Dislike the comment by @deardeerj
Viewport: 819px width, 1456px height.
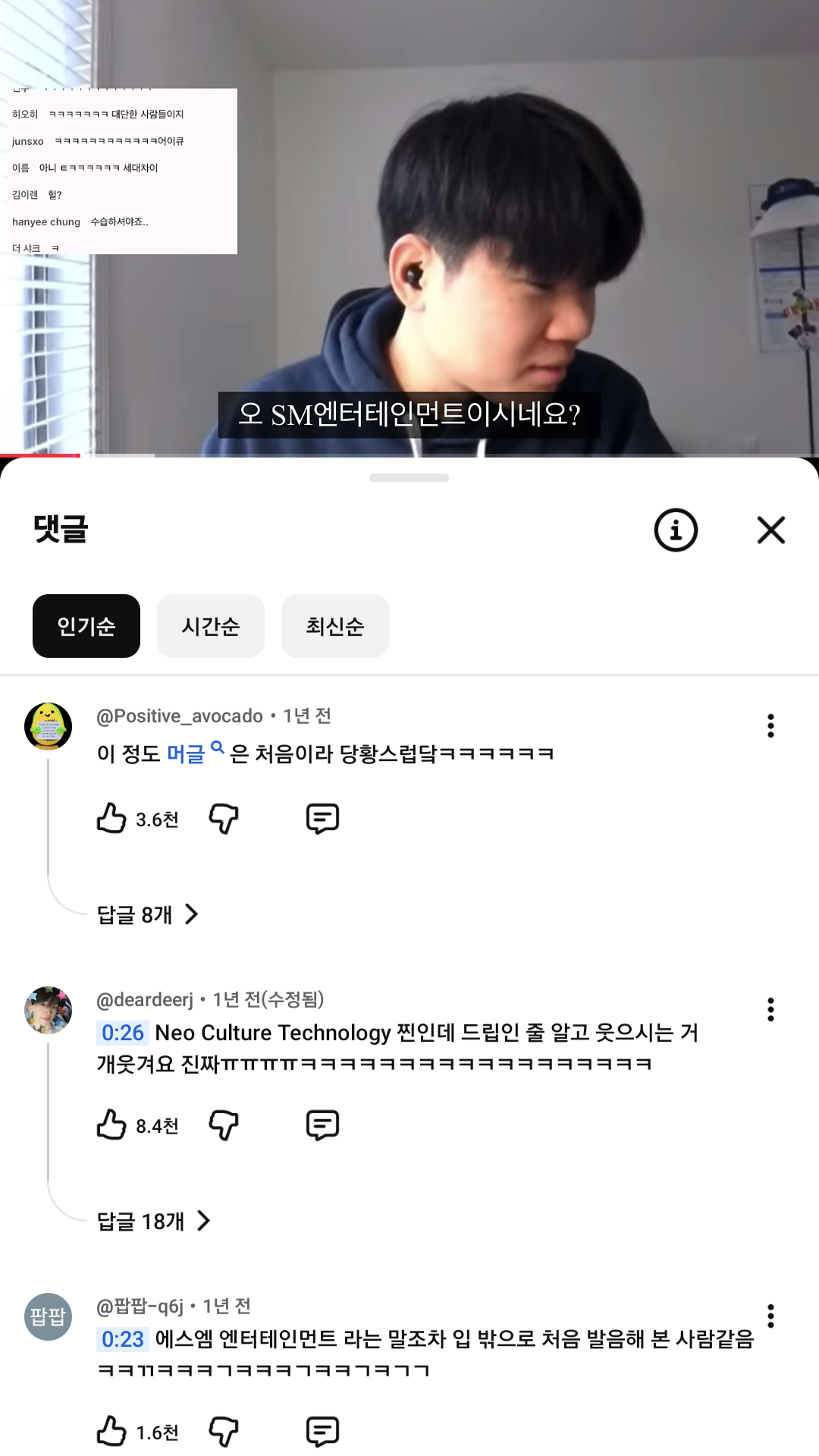224,1125
